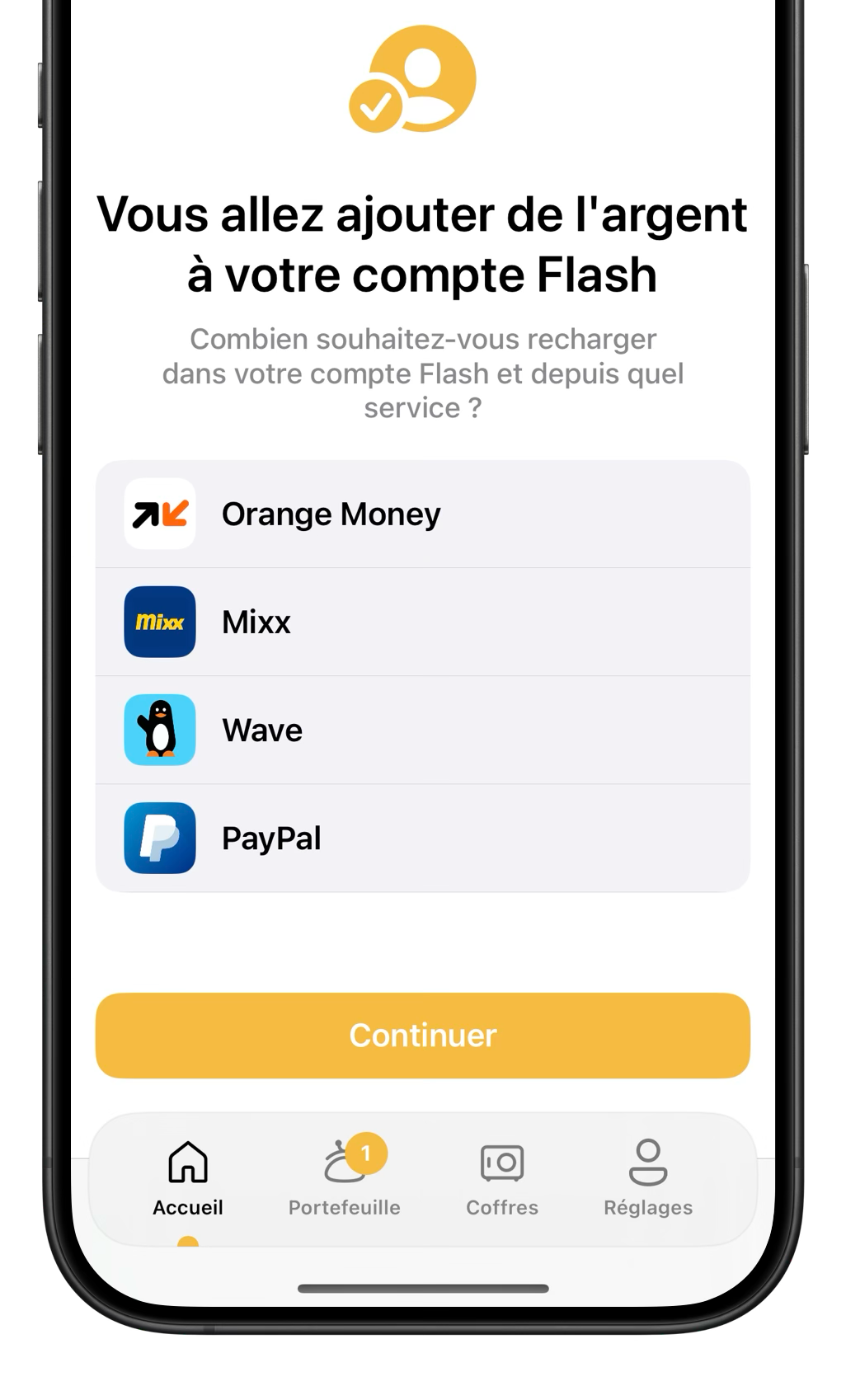846x1400 pixels.
Task: Select the Orange Money icon
Action: 159,513
